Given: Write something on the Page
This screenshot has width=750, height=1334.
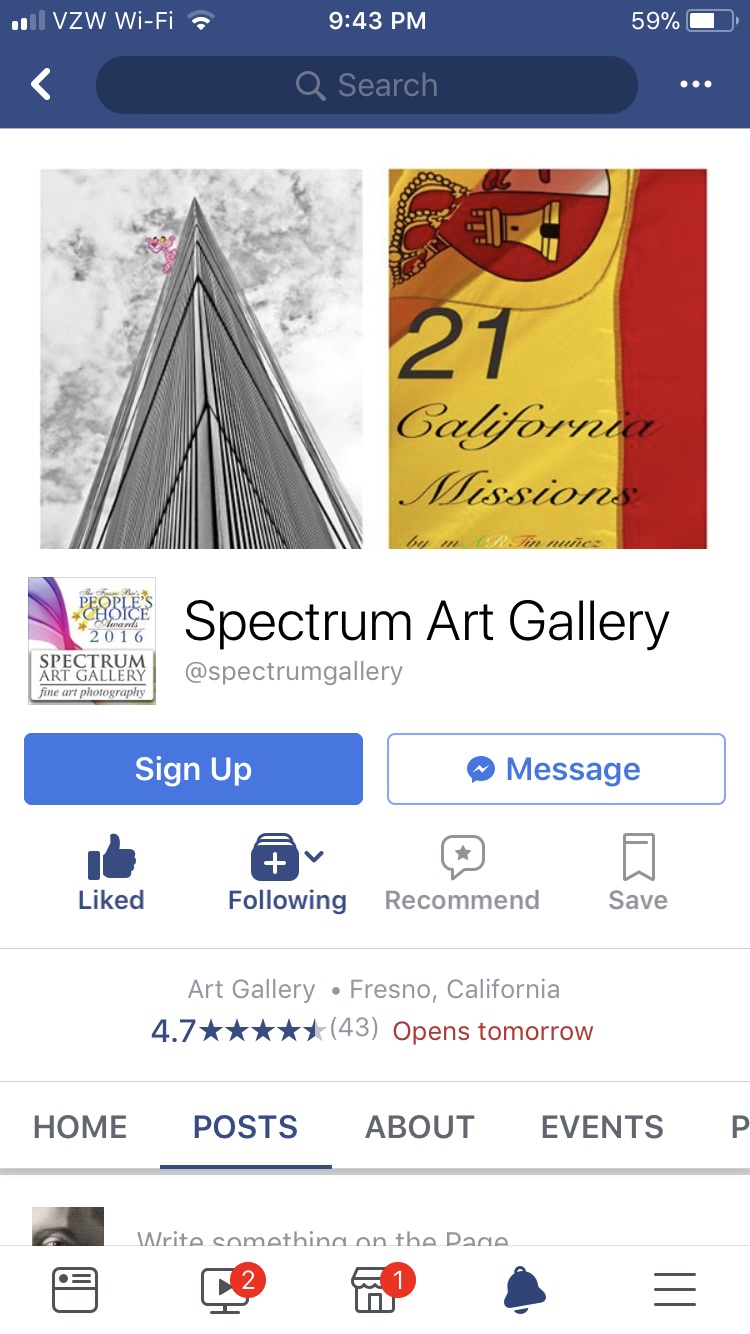Looking at the screenshot, I should tap(322, 1238).
